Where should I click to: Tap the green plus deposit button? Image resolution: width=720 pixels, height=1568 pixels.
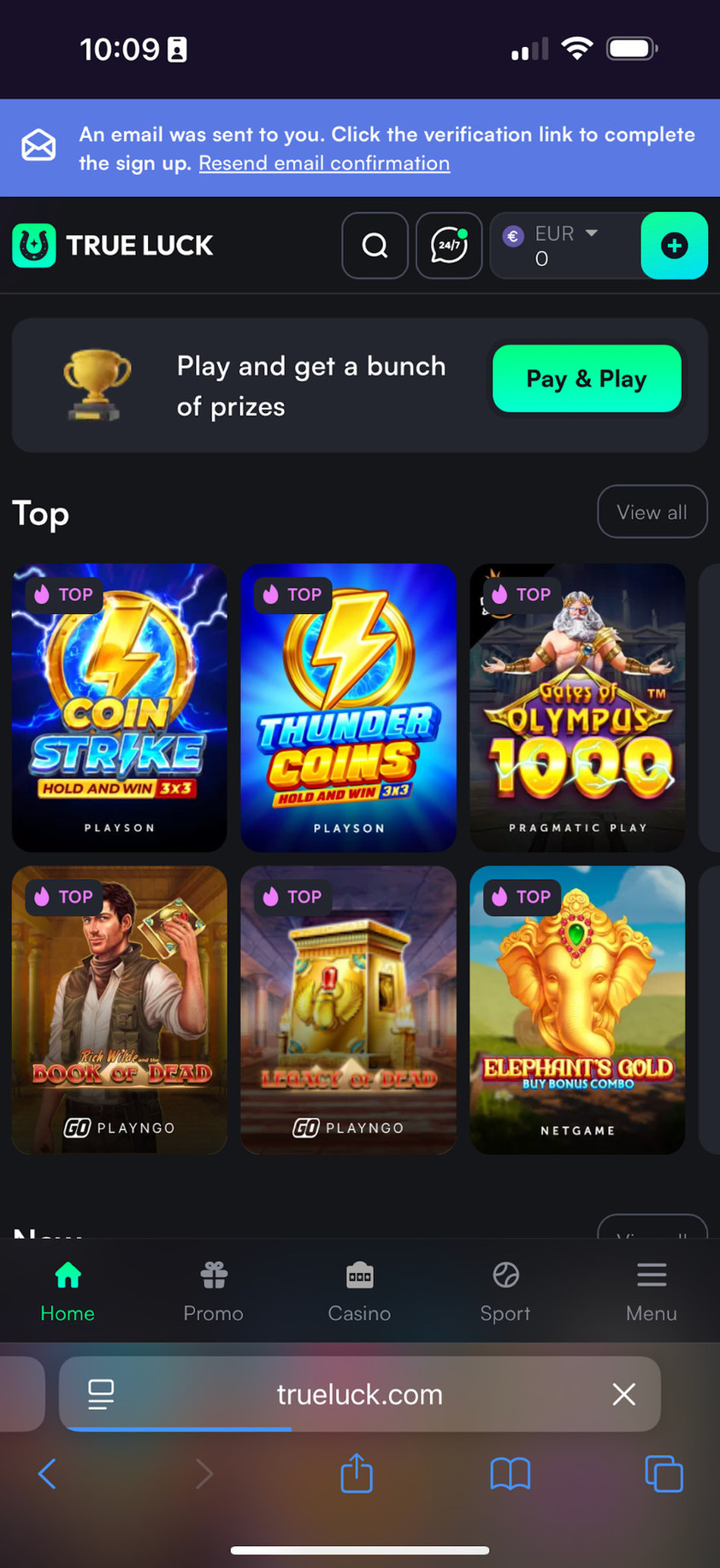(674, 245)
